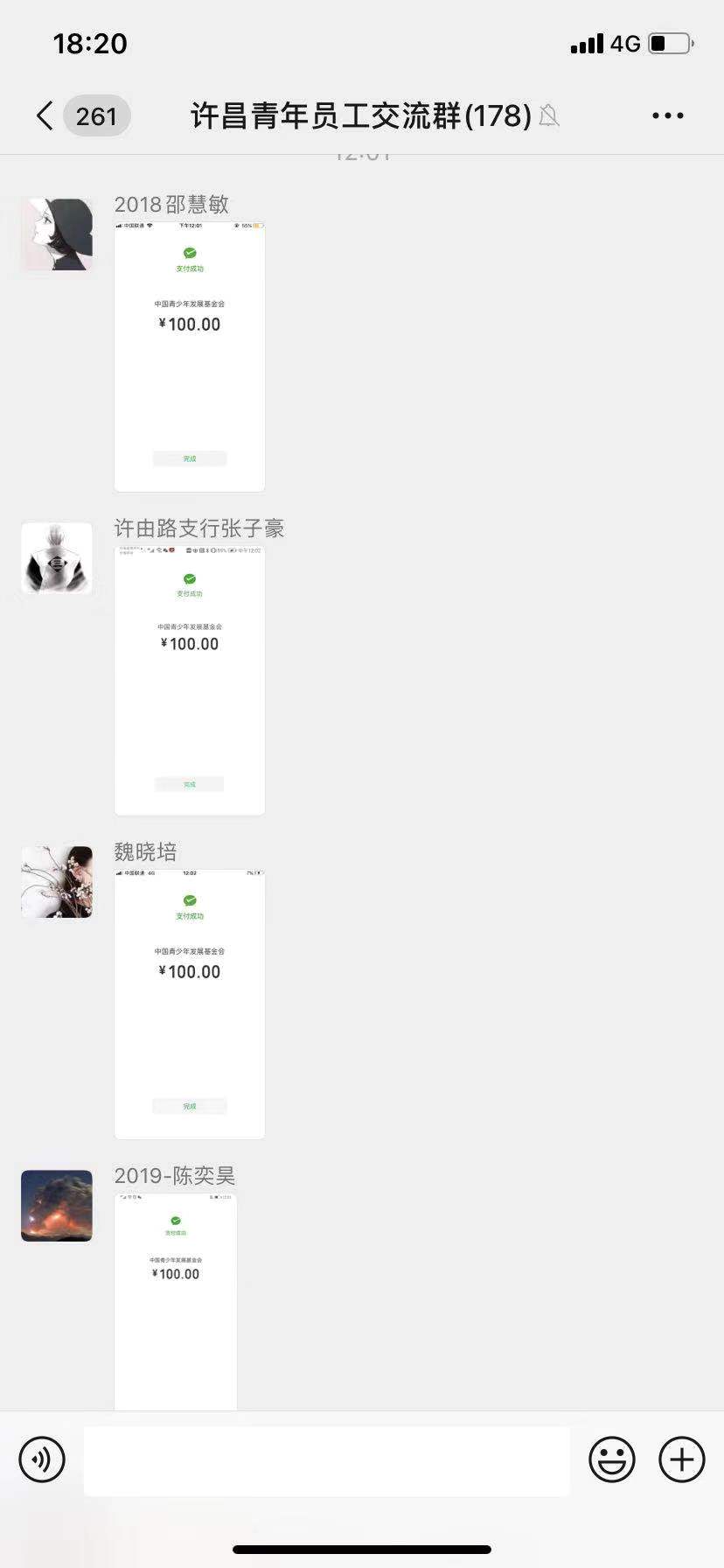This screenshot has width=724, height=1568.
Task: Switch to voice message input
Action: 42,1459
